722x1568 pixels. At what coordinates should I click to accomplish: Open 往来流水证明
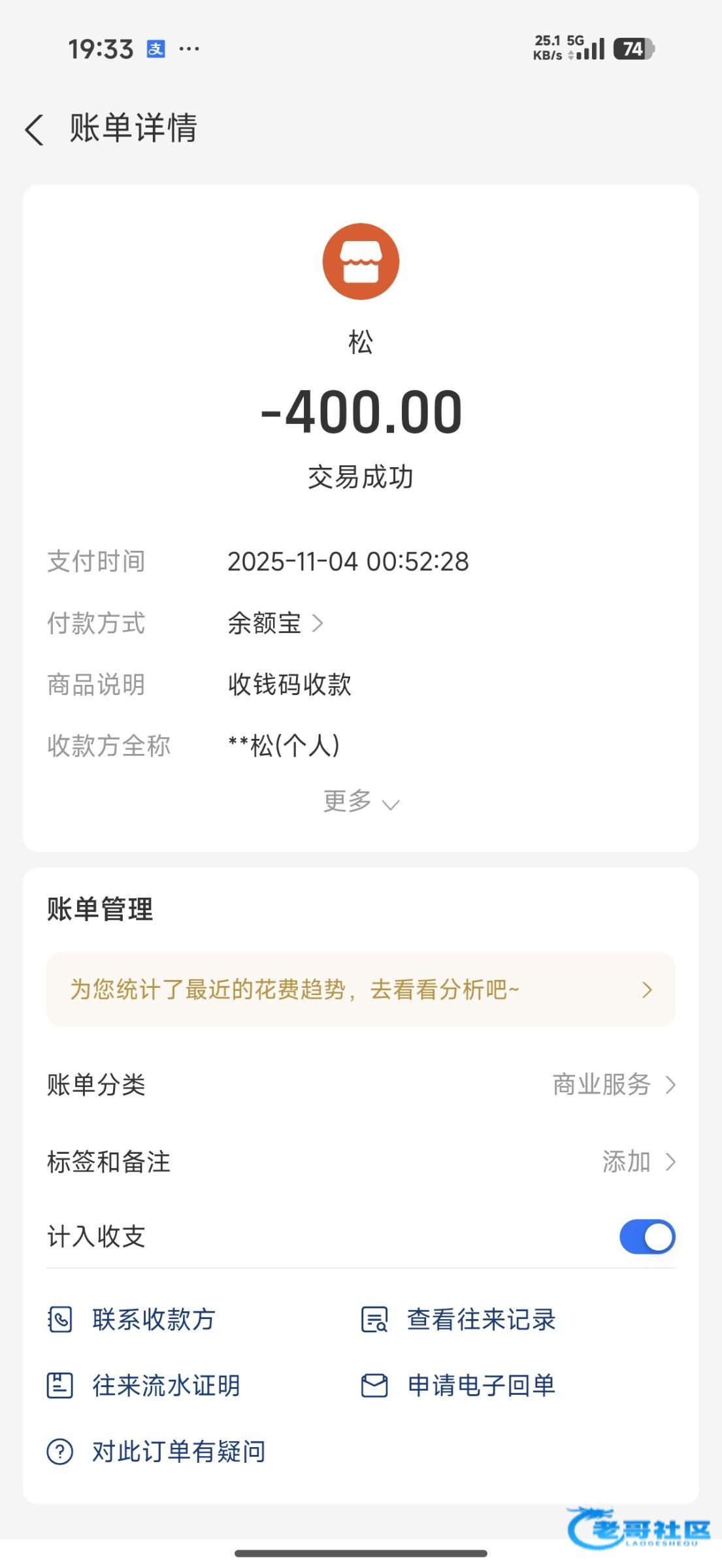144,1386
